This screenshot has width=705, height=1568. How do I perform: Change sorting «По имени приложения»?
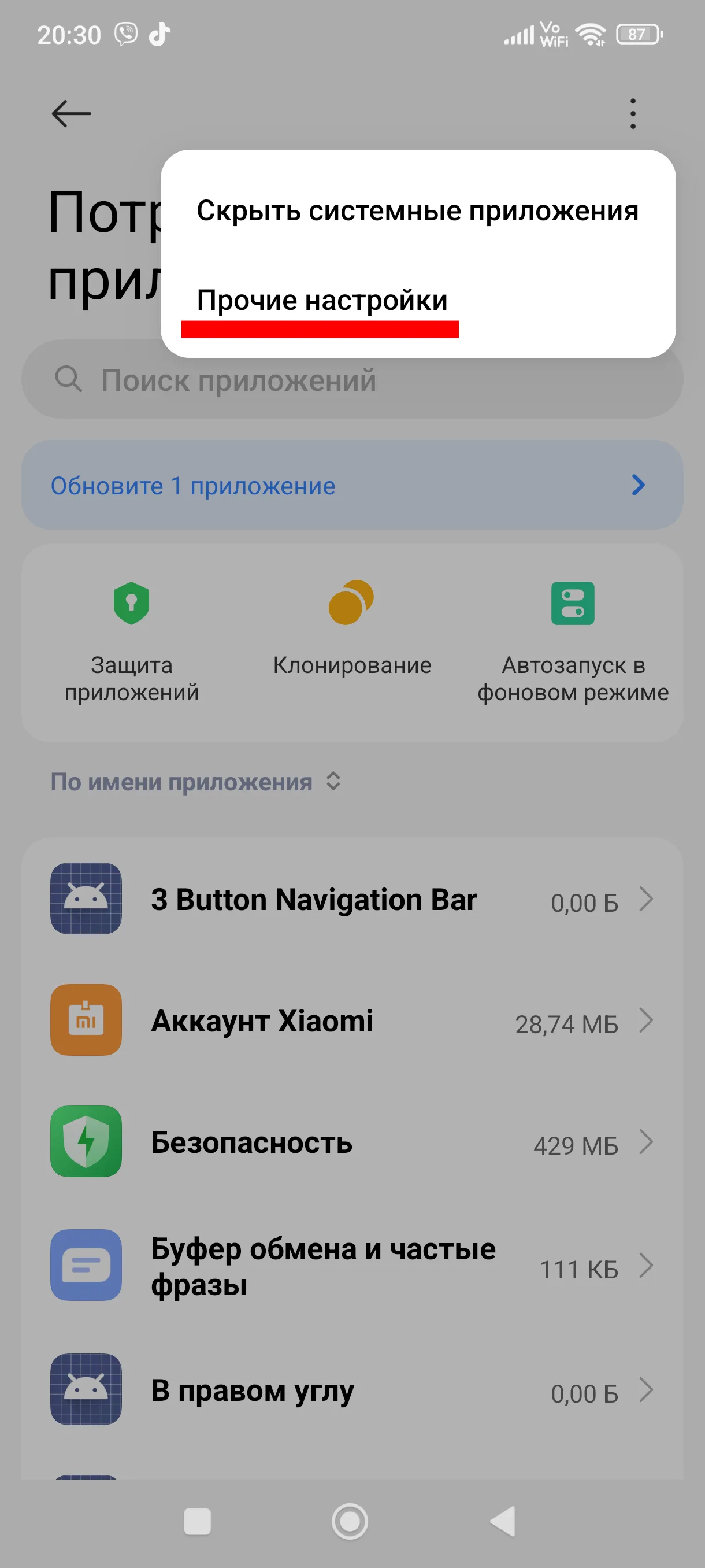(x=195, y=782)
